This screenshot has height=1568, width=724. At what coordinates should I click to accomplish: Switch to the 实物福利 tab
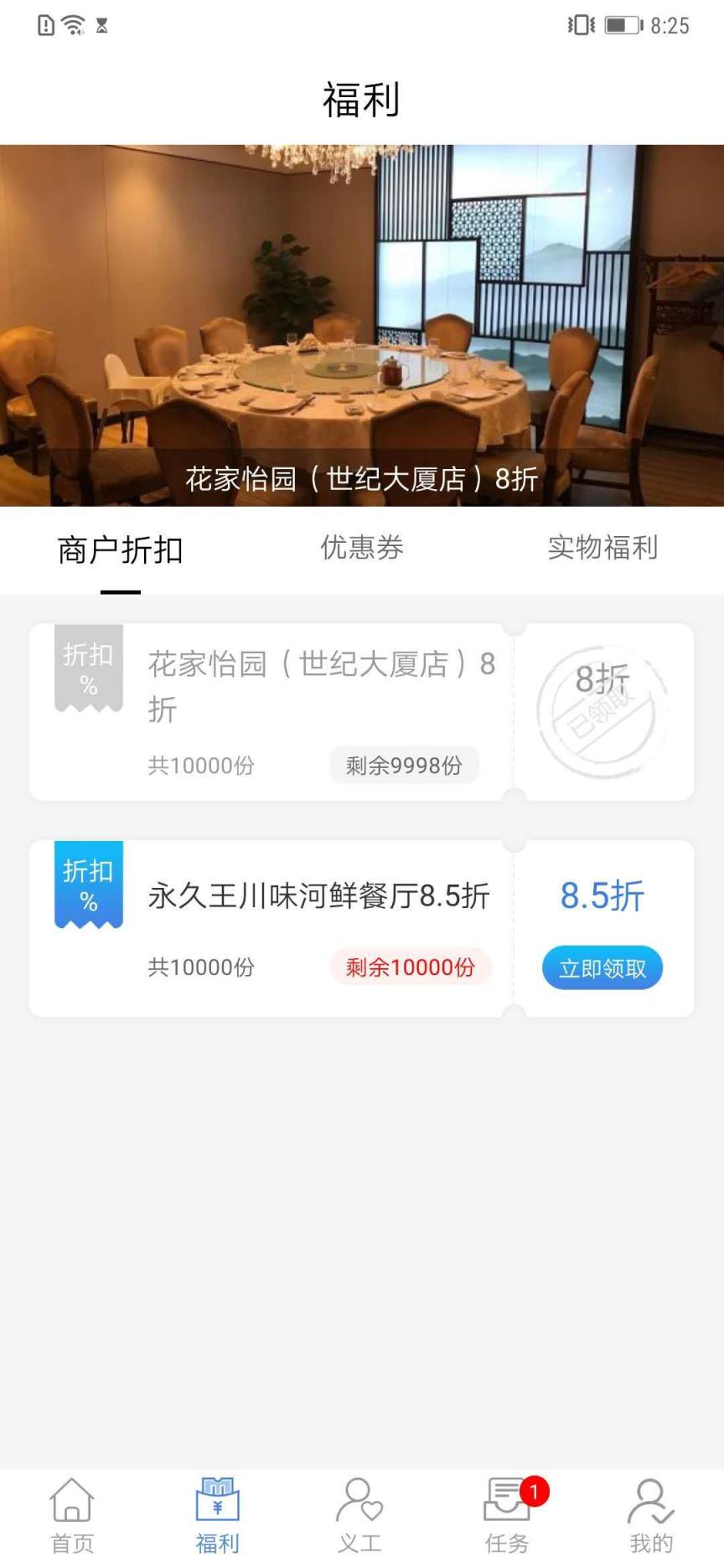point(603,549)
